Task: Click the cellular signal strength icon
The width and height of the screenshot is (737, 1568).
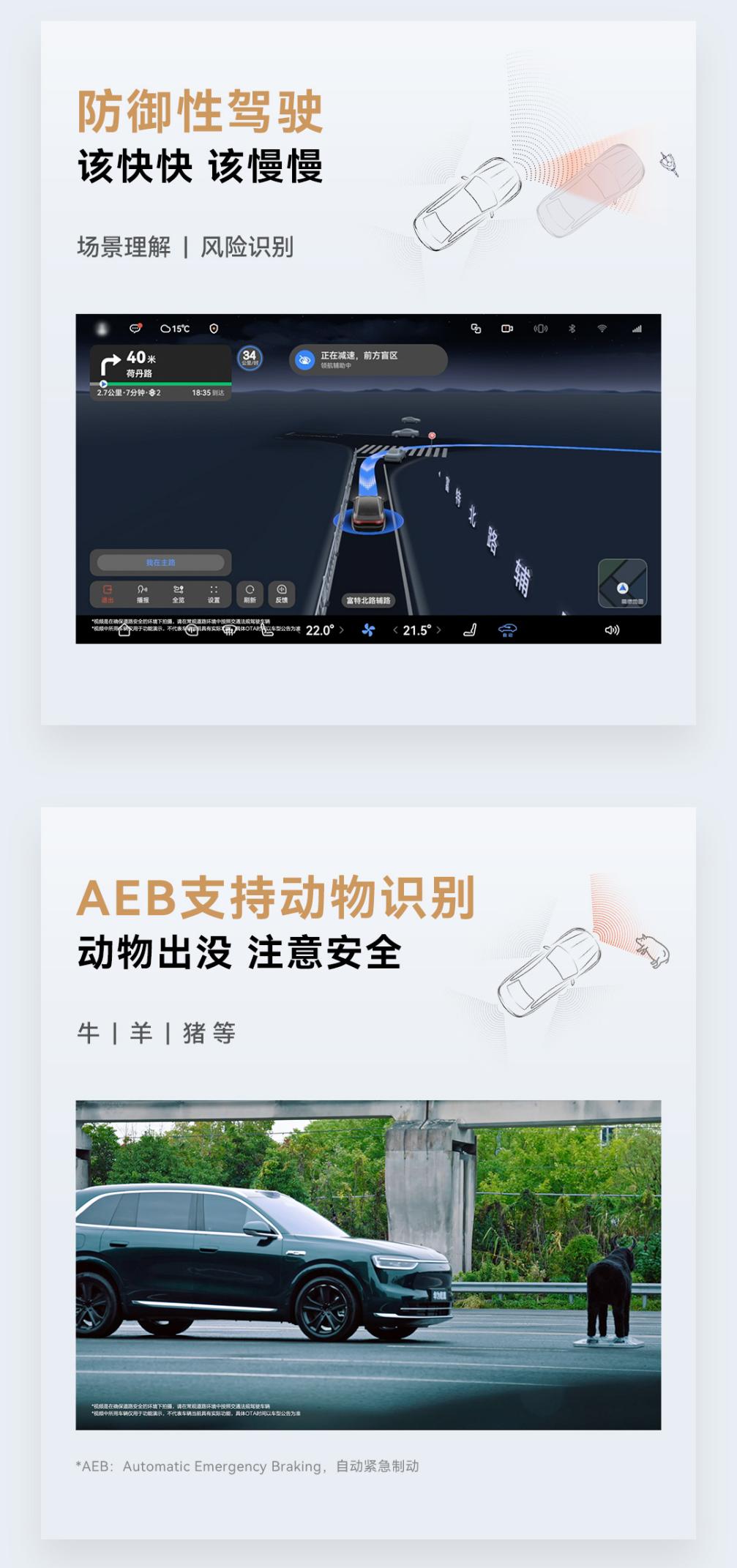Action: (638, 328)
